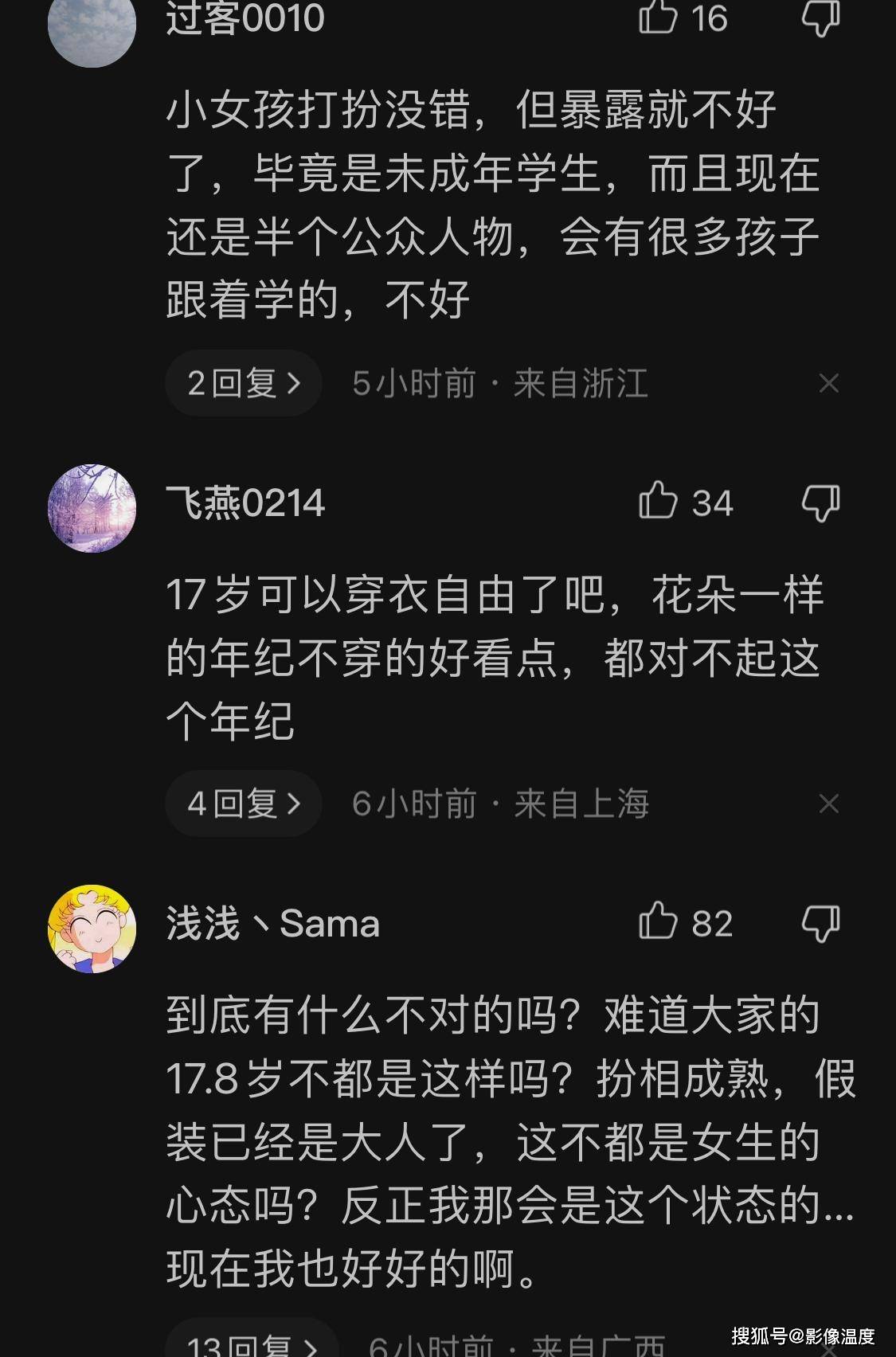Dismiss 飞燕0214's comment with the × button

tap(830, 804)
